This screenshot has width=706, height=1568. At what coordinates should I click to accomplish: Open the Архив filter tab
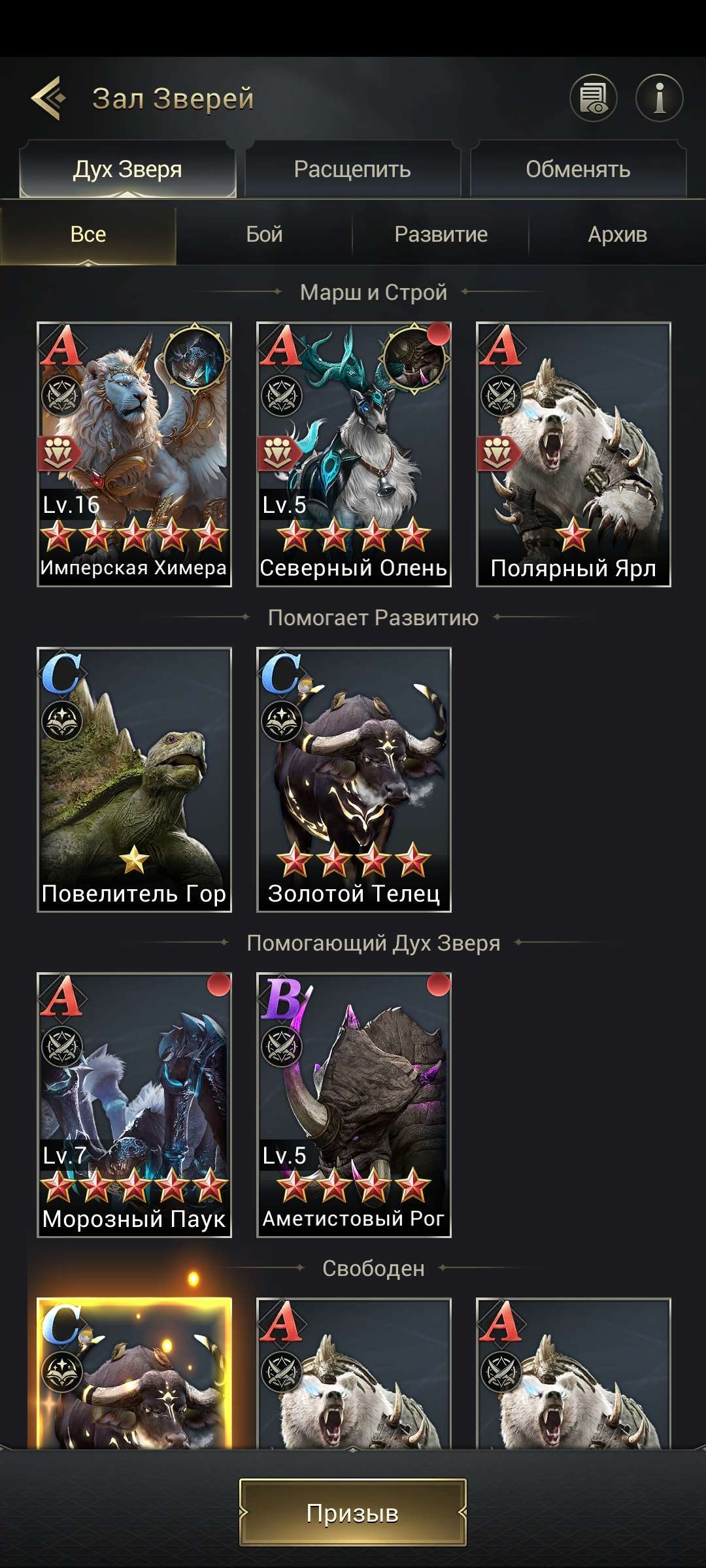pos(617,235)
